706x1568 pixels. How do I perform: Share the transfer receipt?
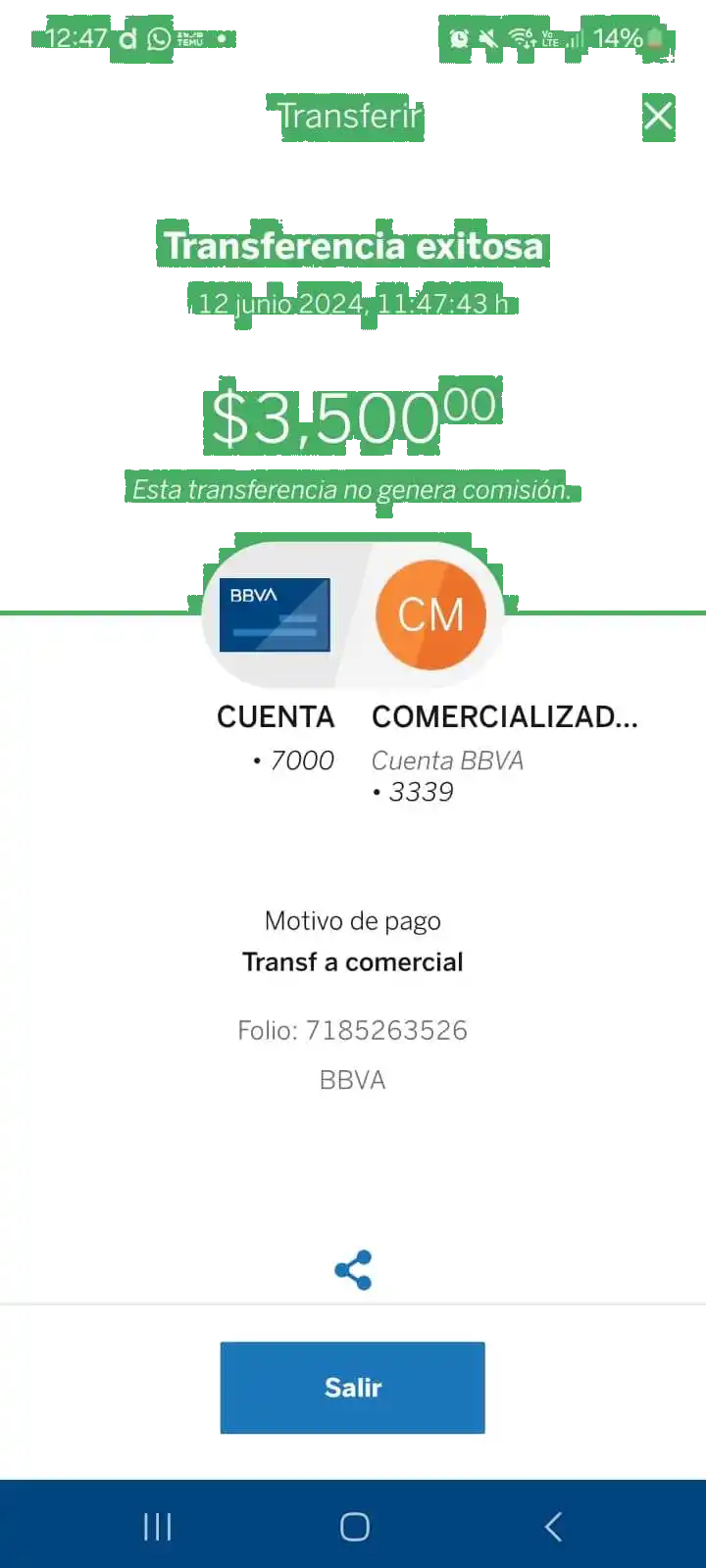point(353,1270)
